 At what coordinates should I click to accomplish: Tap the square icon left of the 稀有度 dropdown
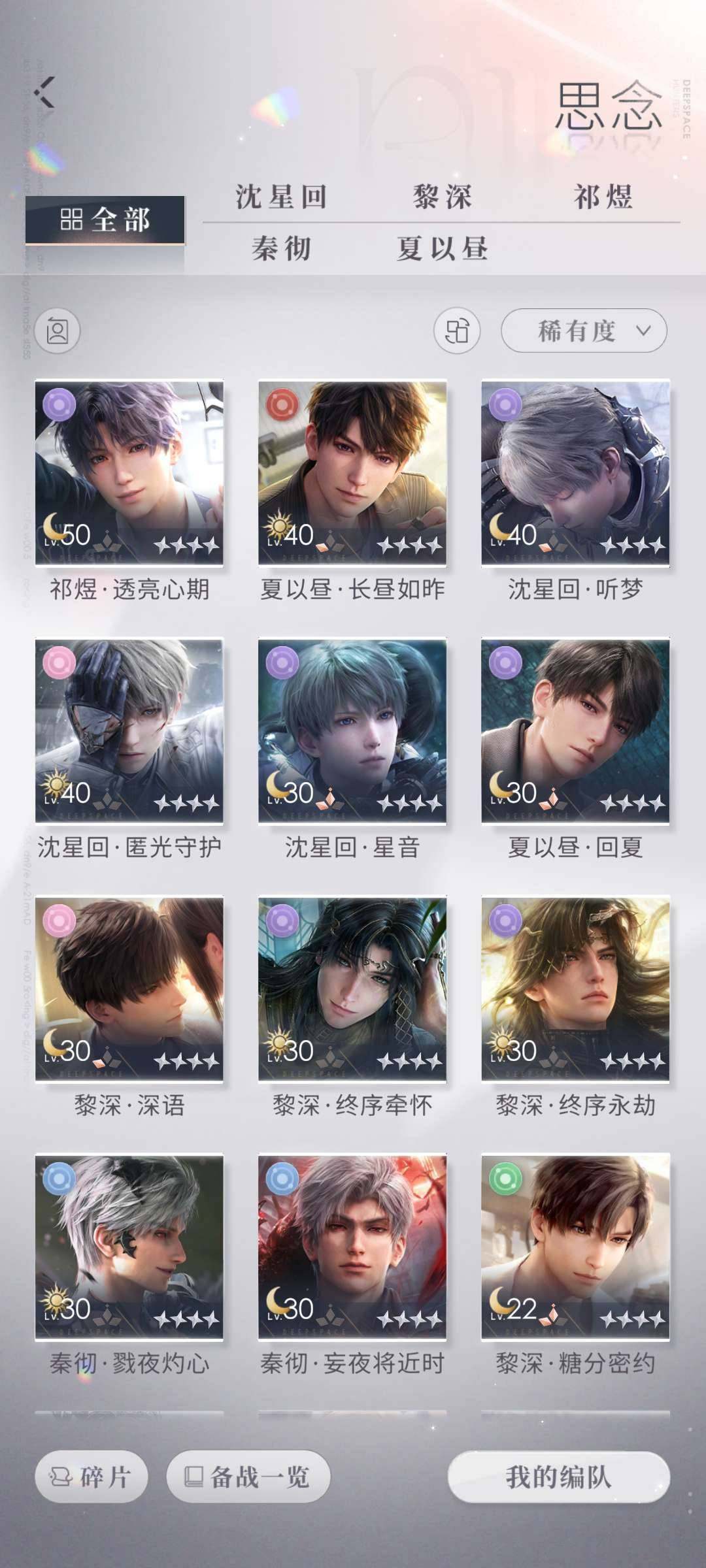pyautogui.click(x=456, y=331)
